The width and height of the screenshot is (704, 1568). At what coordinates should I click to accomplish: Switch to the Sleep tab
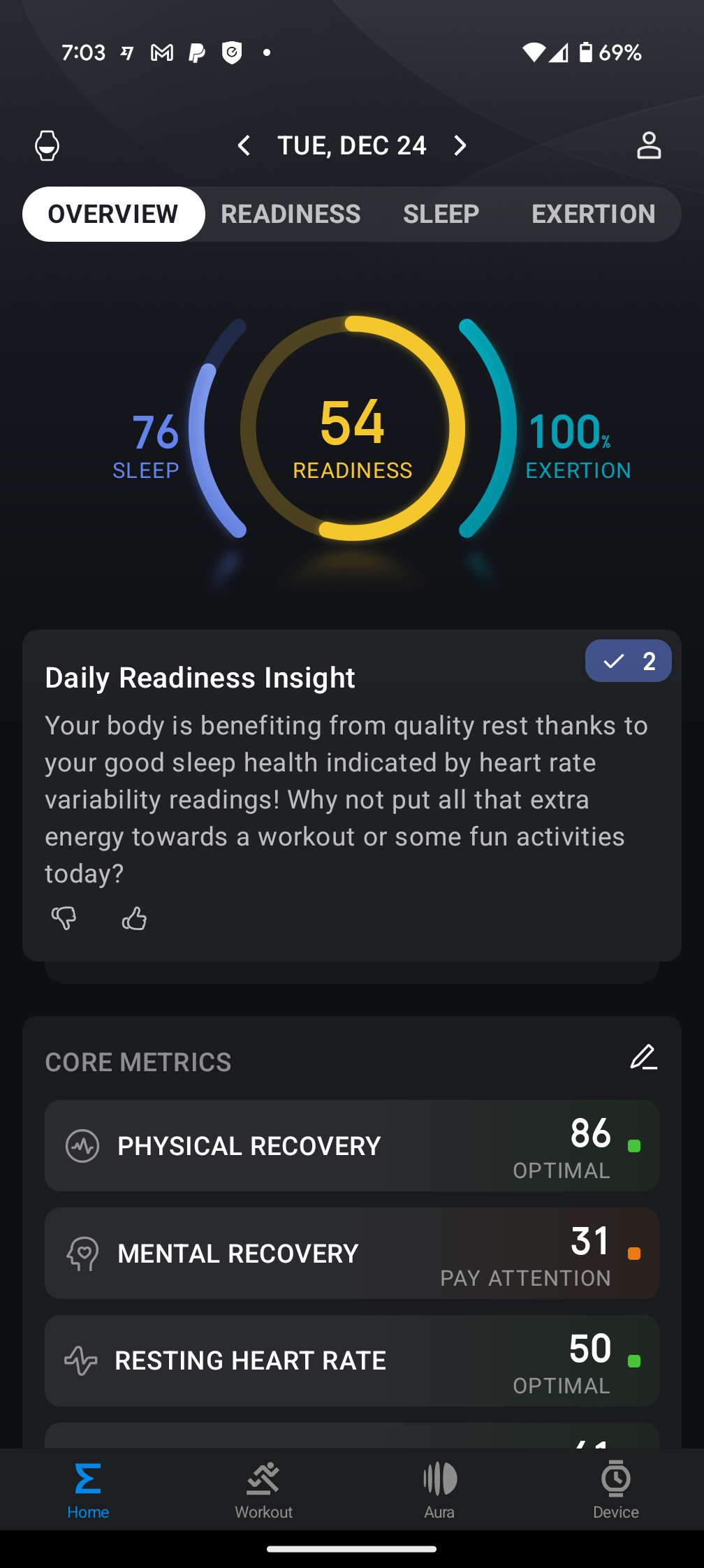tap(441, 214)
